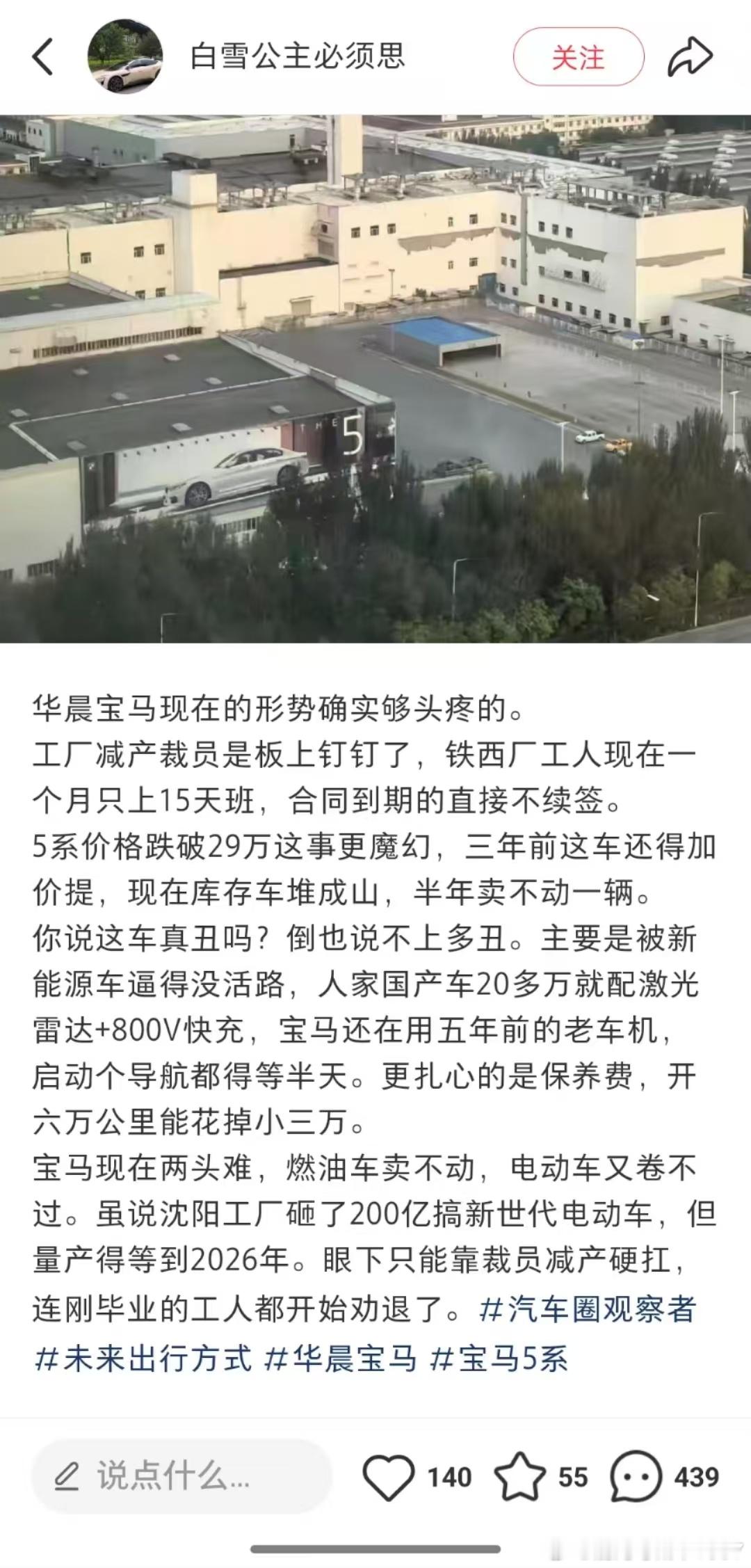Tap the 说点什么 comment box
The width and height of the screenshot is (751, 1568).
181,1476
